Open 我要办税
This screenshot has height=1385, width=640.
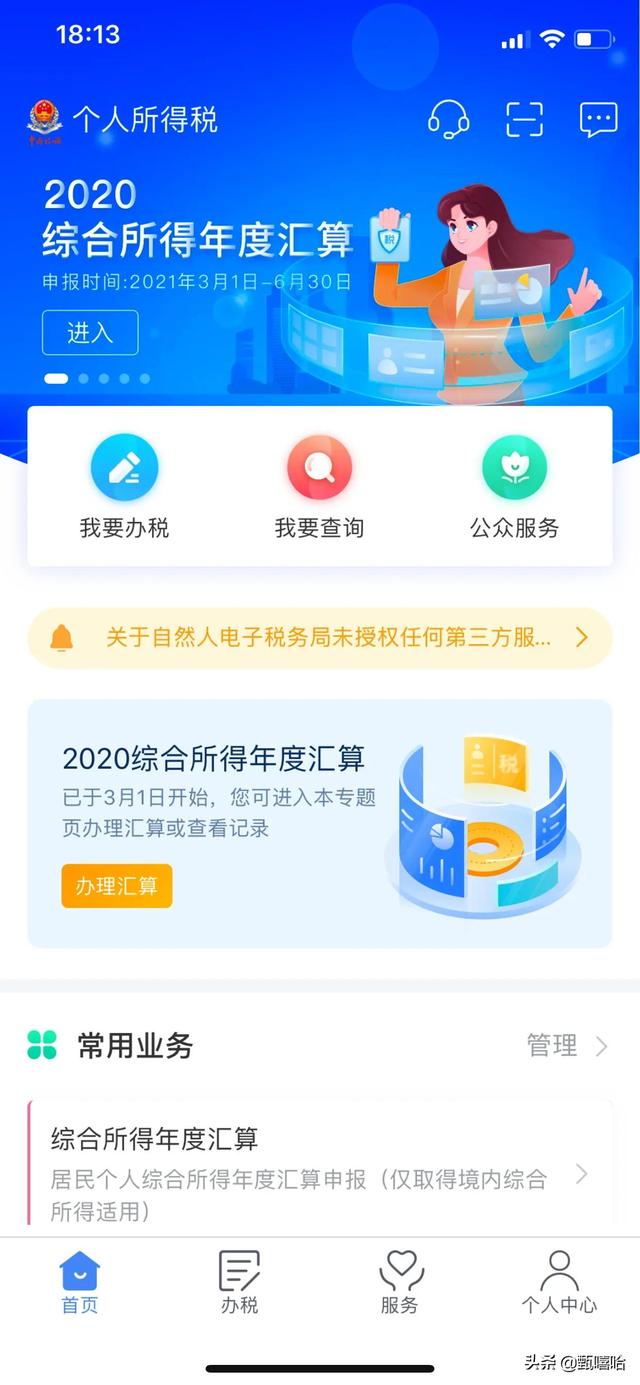point(124,487)
